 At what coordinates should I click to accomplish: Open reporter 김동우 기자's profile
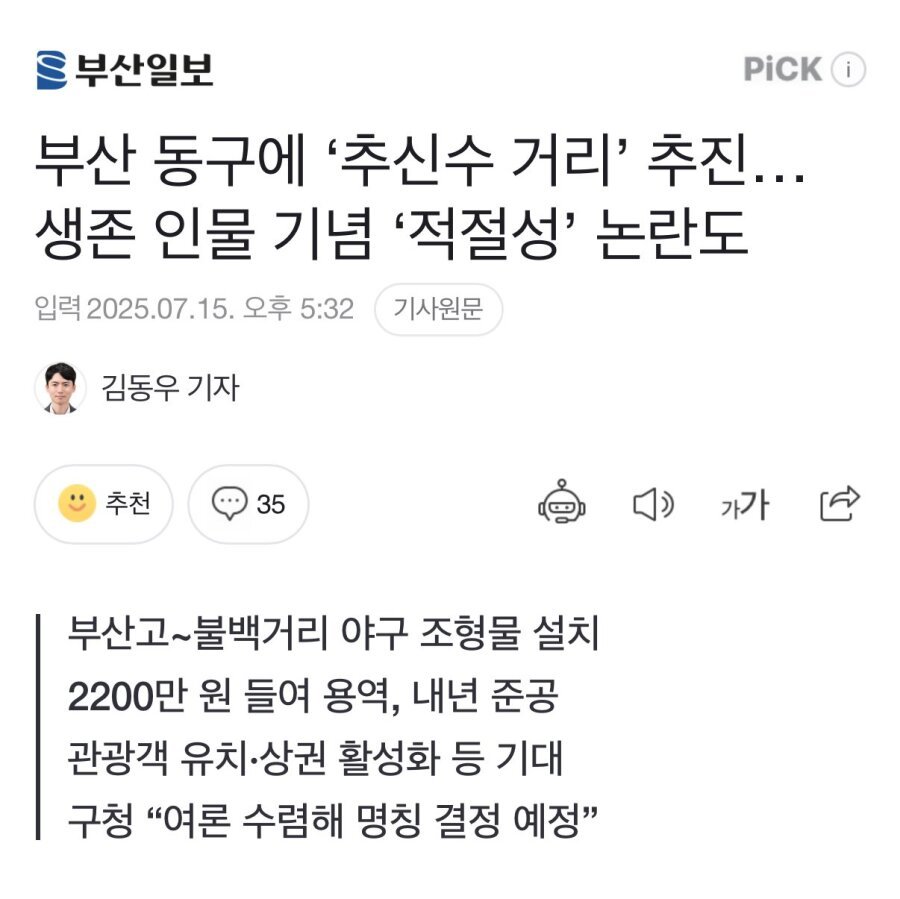coord(170,387)
